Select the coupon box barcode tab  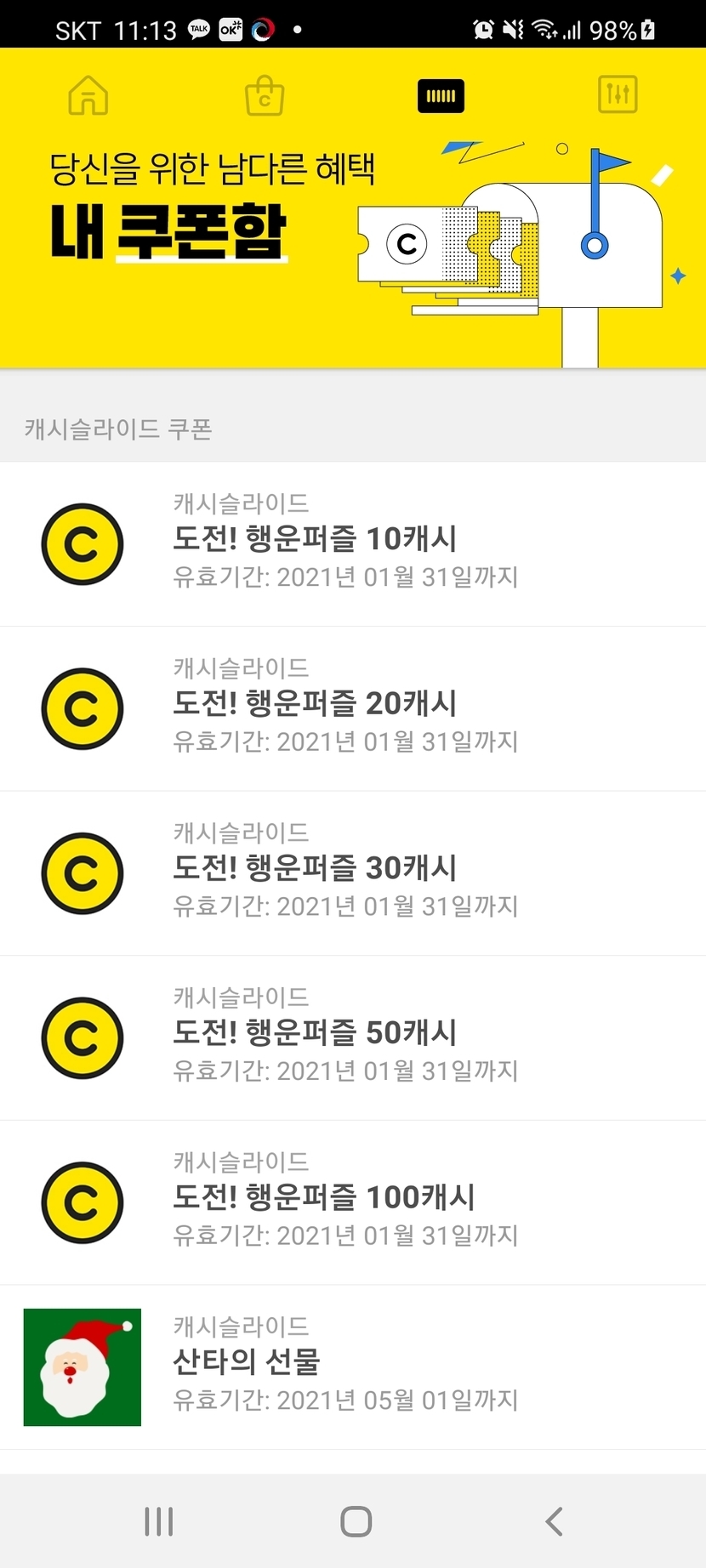click(x=441, y=96)
